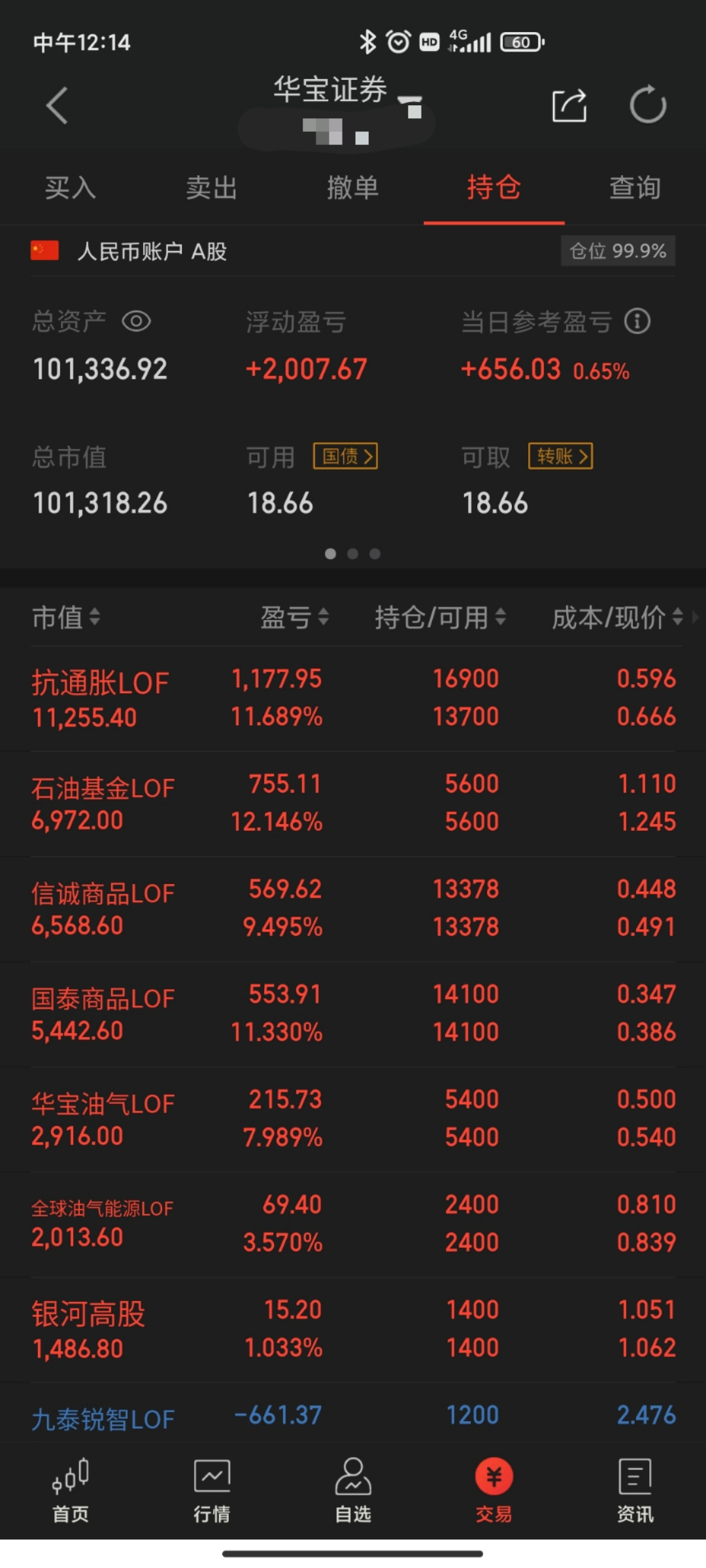This screenshot has width=706, height=1568.
Task: Share the holdings page
Action: click(569, 105)
